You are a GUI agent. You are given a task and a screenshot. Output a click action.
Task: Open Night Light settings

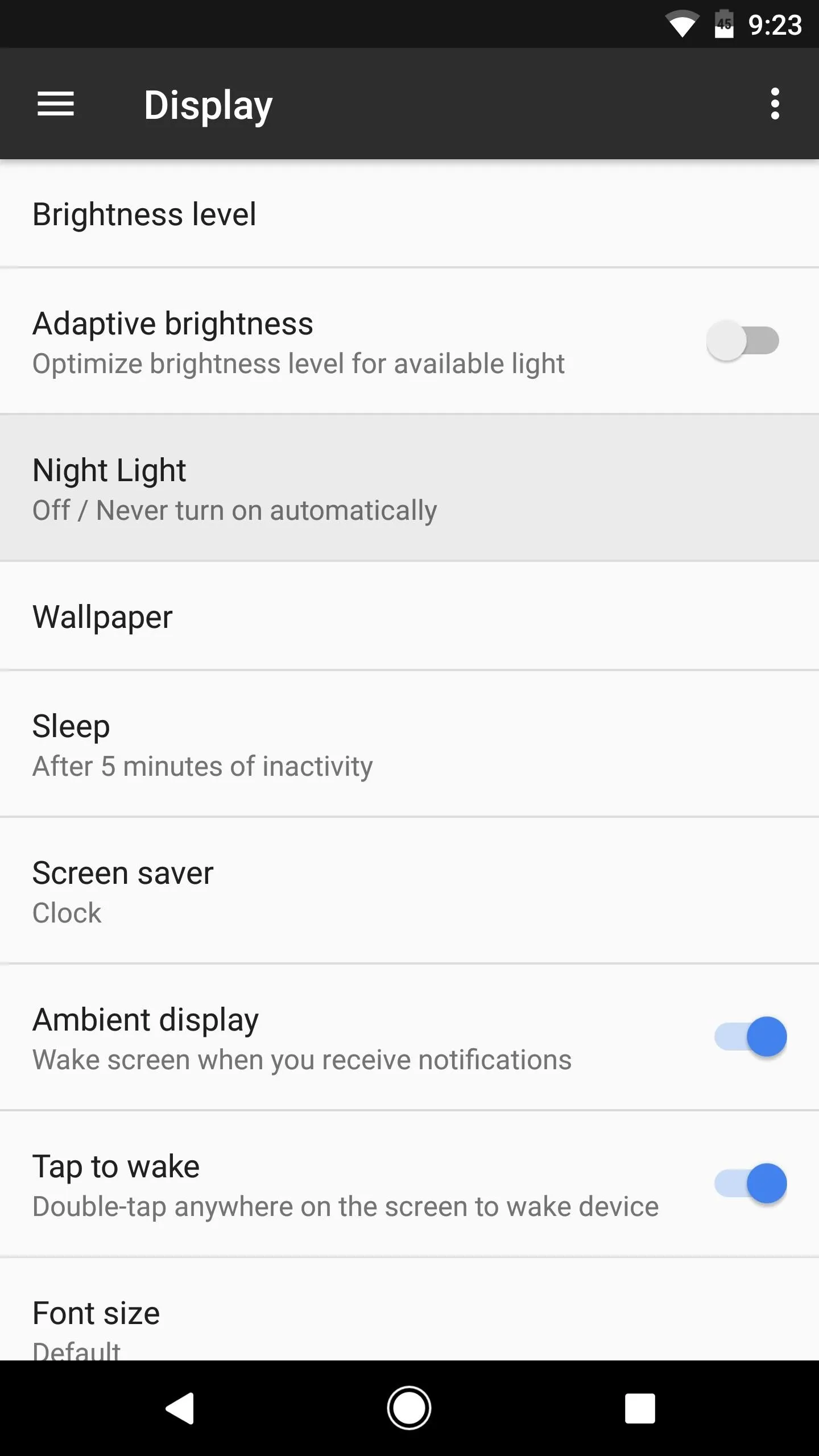409,488
